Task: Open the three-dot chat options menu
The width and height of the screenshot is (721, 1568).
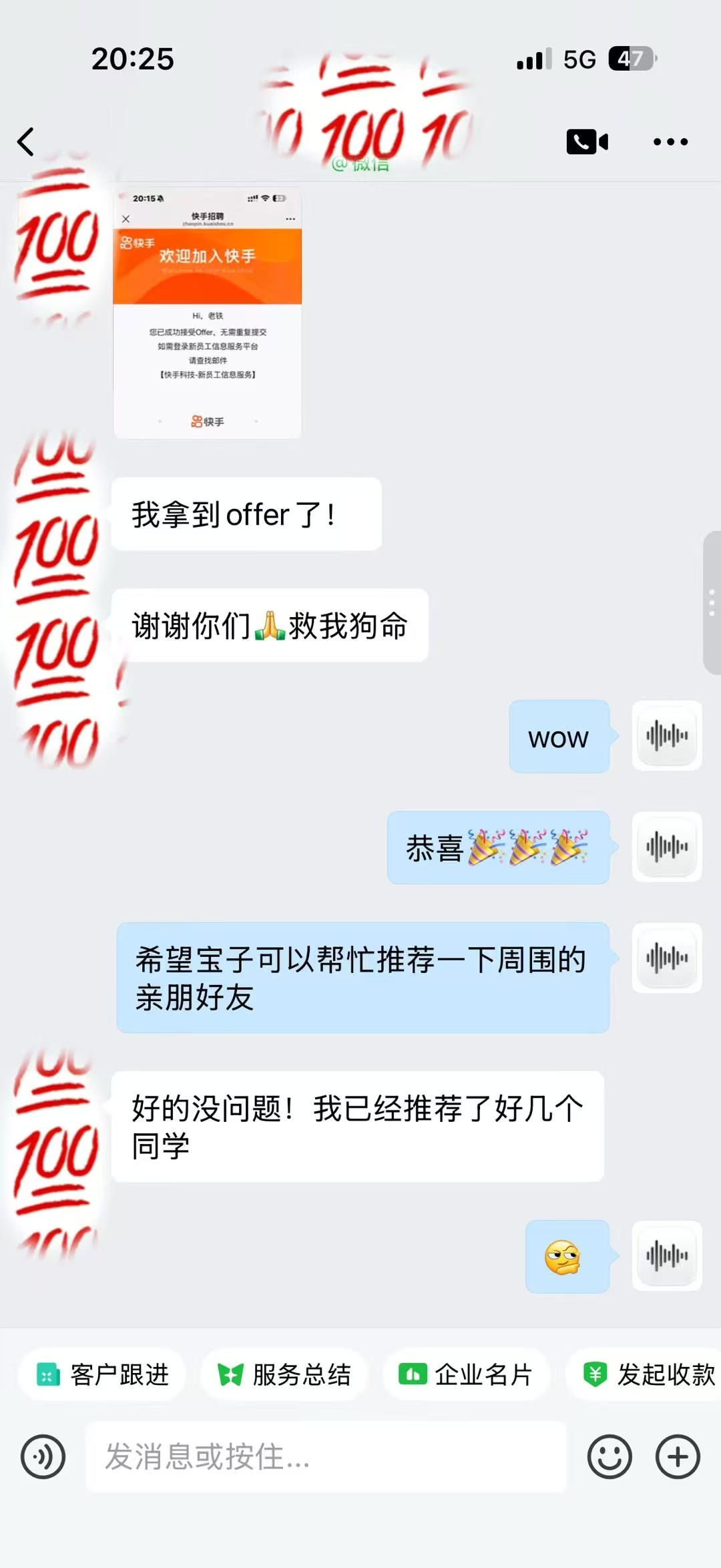Action: (670, 142)
